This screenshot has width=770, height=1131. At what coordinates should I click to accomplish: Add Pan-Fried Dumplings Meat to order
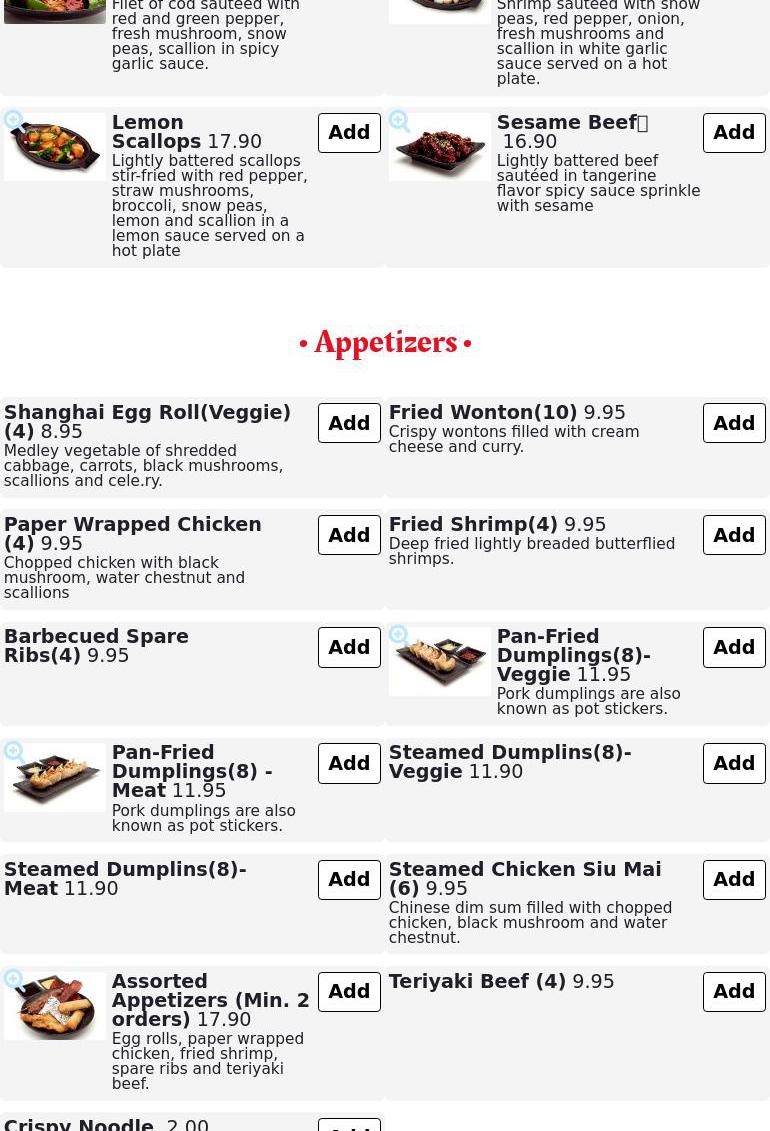(x=349, y=763)
